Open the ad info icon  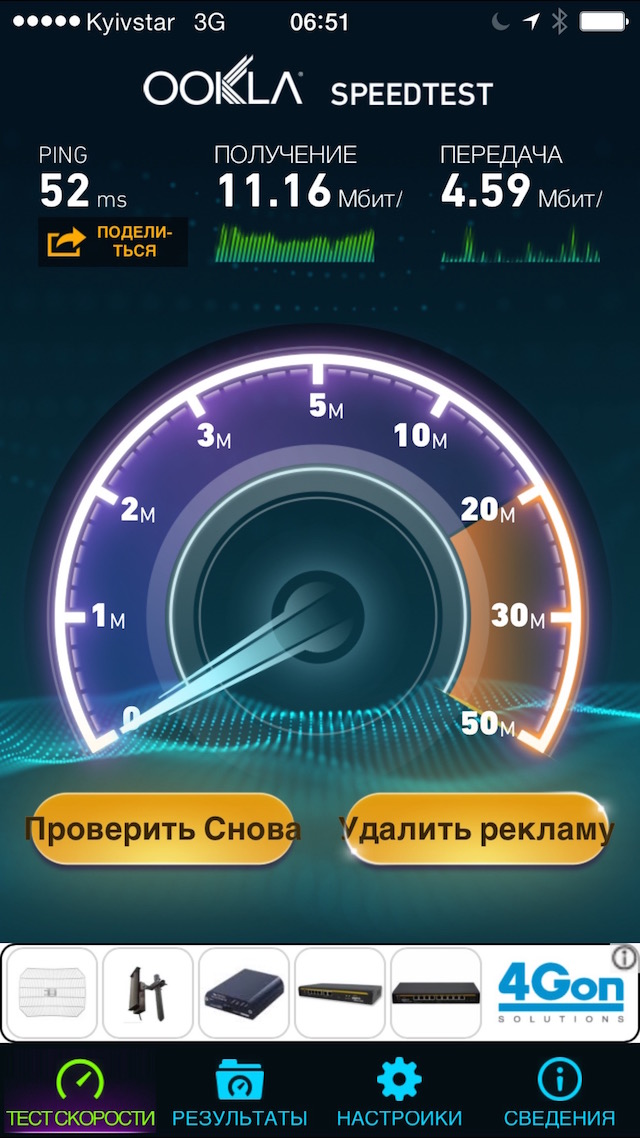coord(624,959)
